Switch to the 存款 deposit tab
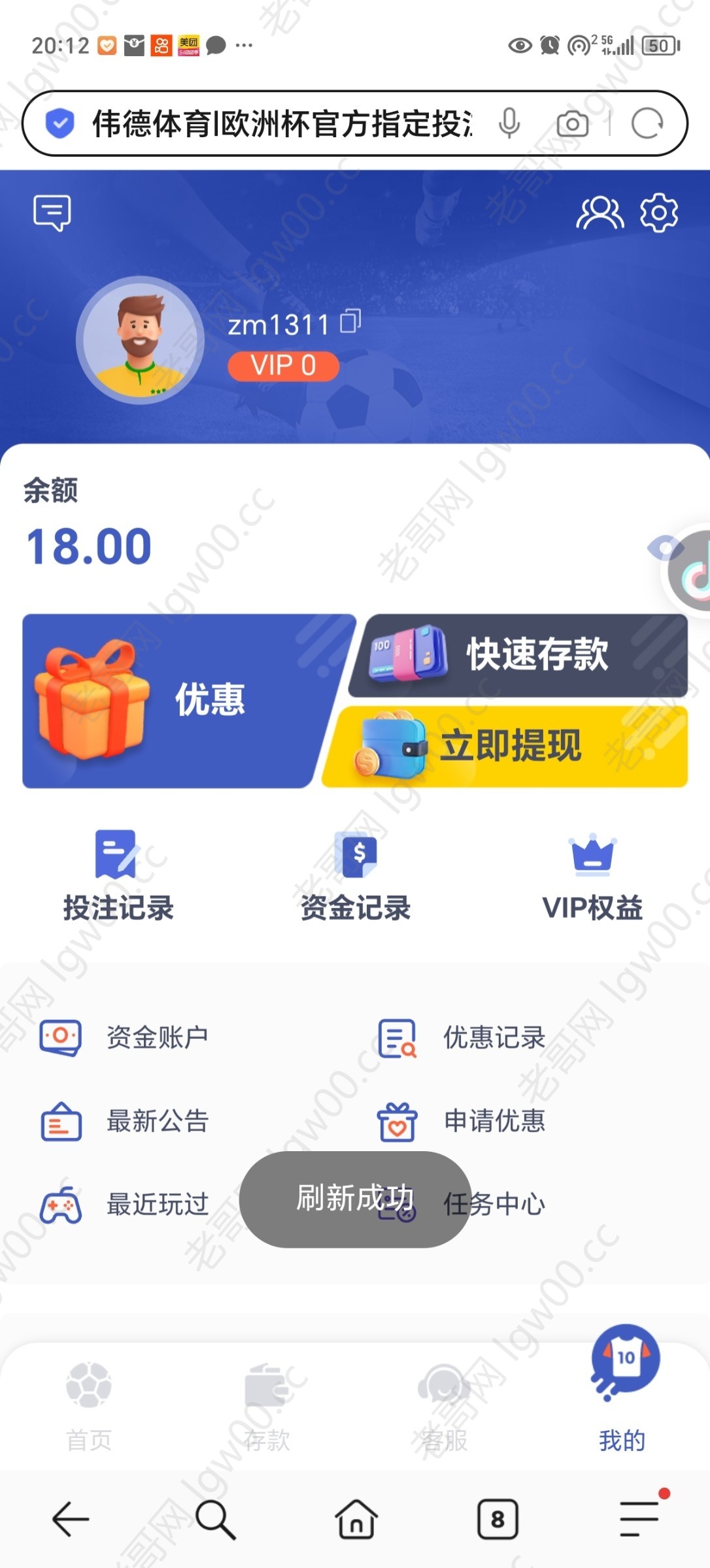Image resolution: width=710 pixels, height=1568 pixels. click(x=267, y=1406)
